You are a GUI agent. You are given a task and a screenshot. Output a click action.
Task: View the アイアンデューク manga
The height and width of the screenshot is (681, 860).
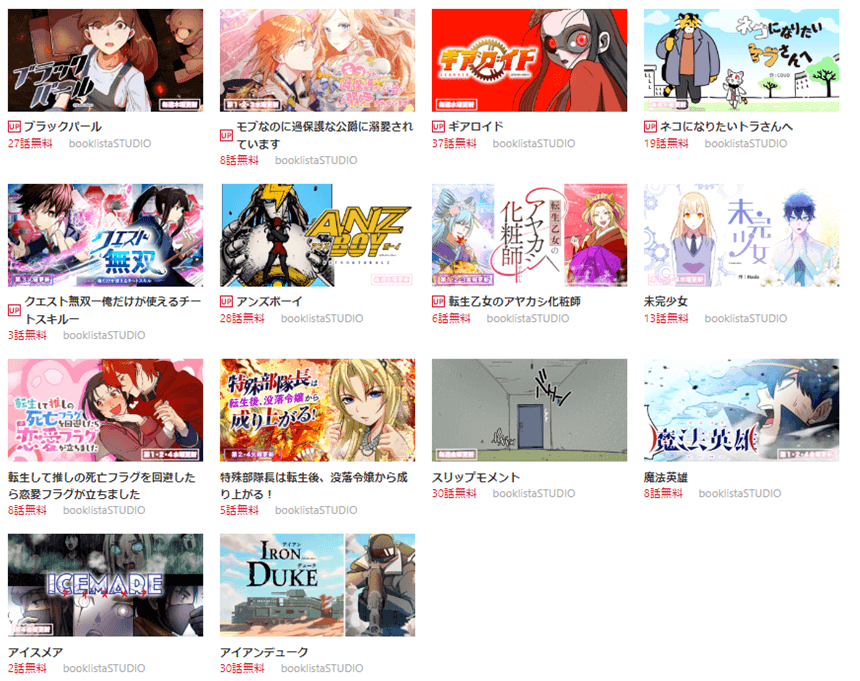pos(317,585)
